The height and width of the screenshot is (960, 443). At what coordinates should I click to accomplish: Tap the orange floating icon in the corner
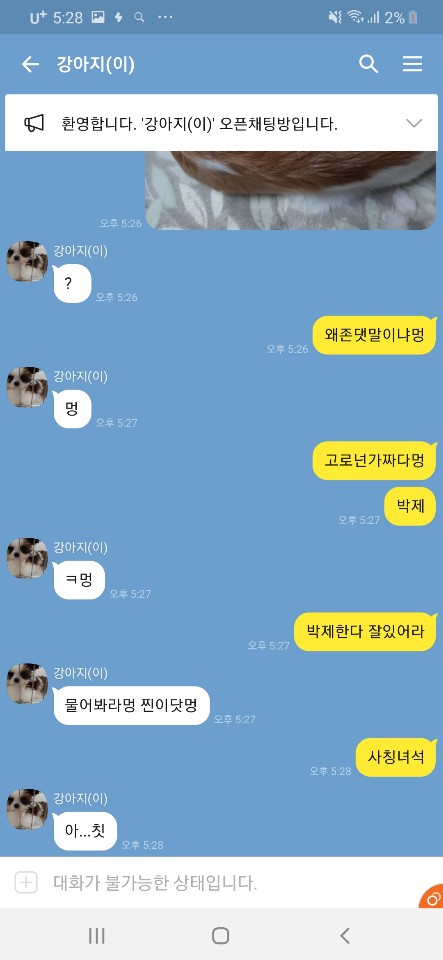click(x=431, y=896)
